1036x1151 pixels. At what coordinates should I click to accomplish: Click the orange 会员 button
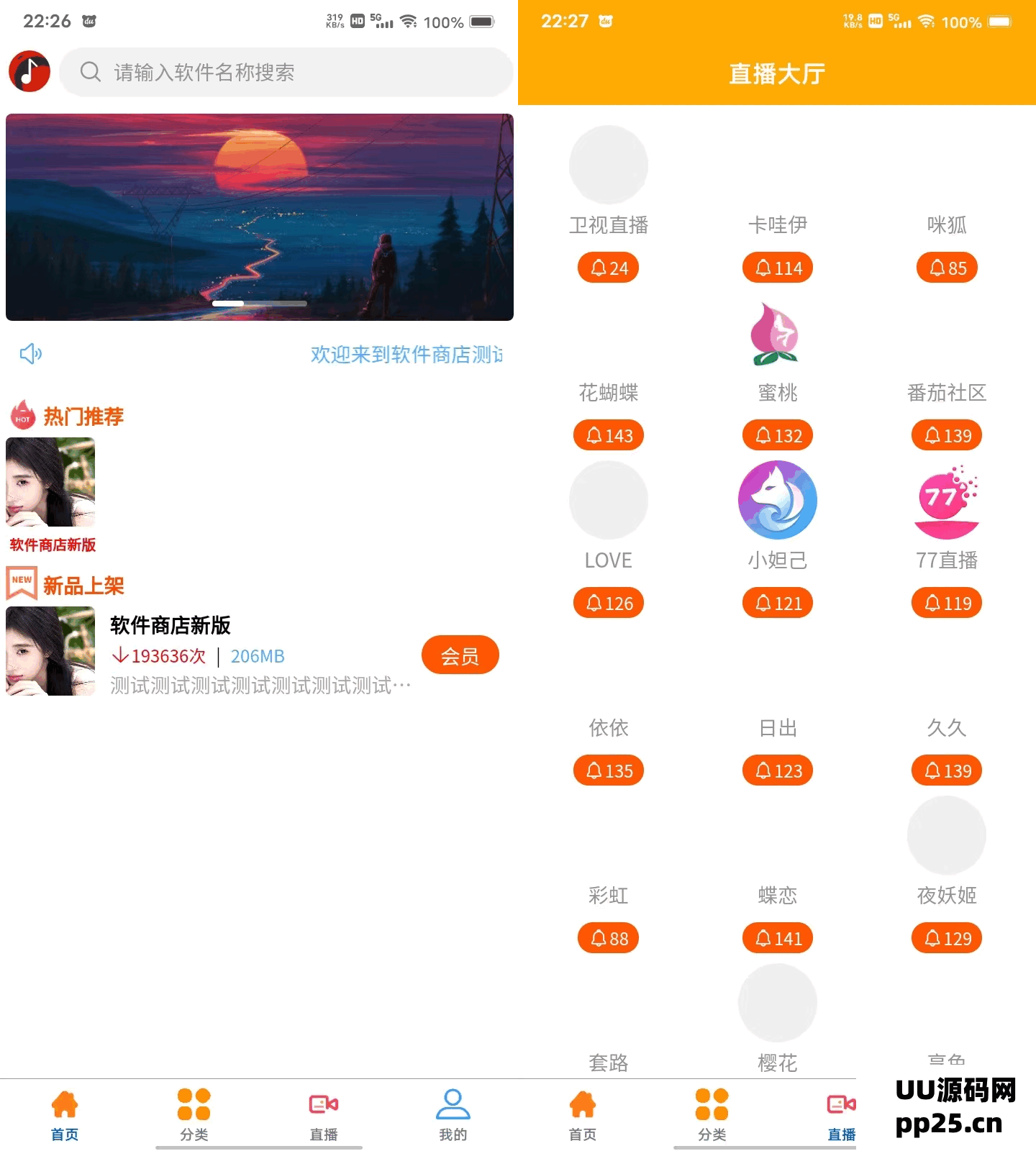(460, 655)
